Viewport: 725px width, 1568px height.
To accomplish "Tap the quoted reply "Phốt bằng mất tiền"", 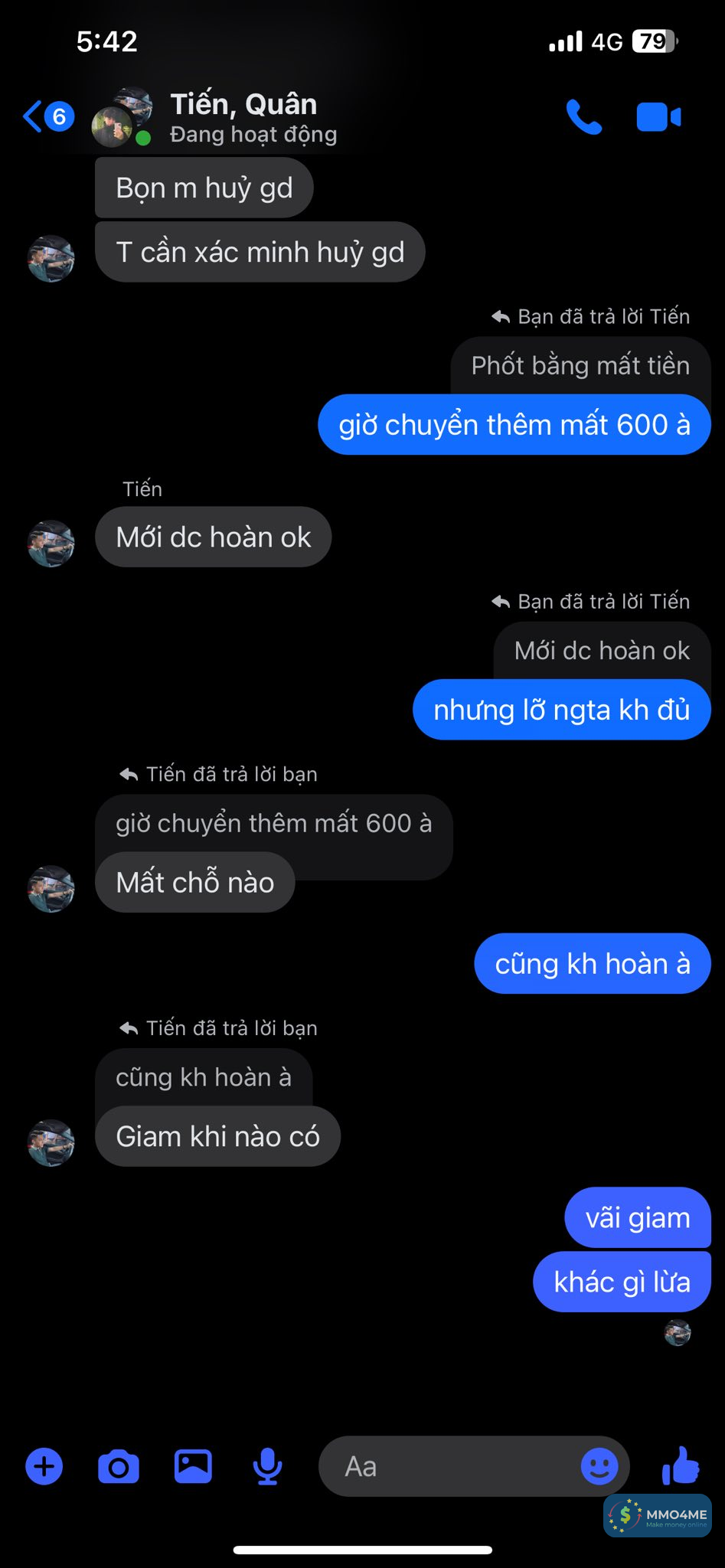I will pyautogui.click(x=580, y=365).
